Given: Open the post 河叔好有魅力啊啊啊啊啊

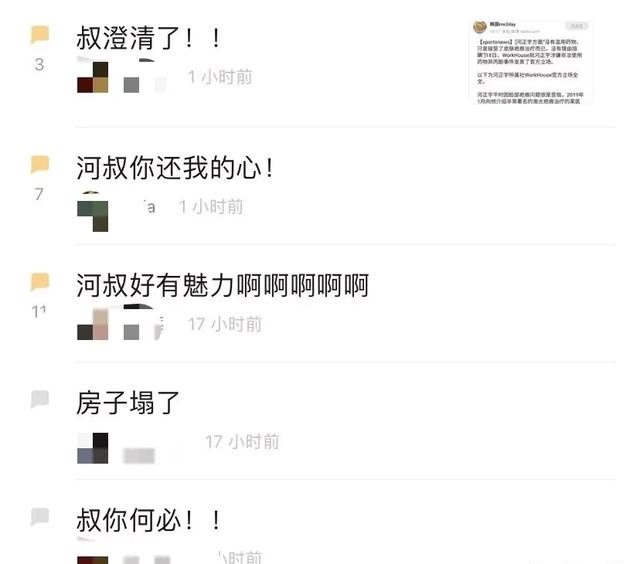Looking at the screenshot, I should point(222,286).
